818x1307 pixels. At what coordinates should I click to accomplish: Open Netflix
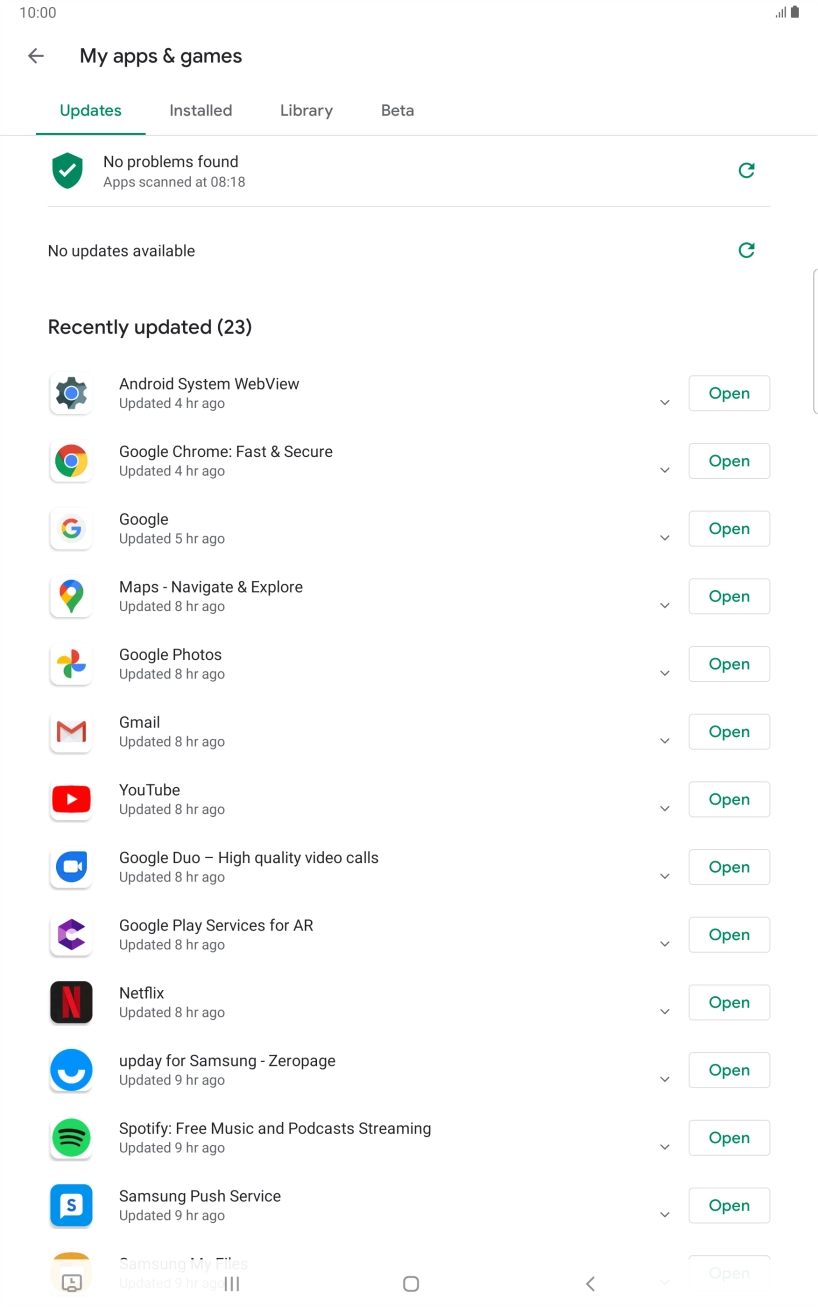729,1002
